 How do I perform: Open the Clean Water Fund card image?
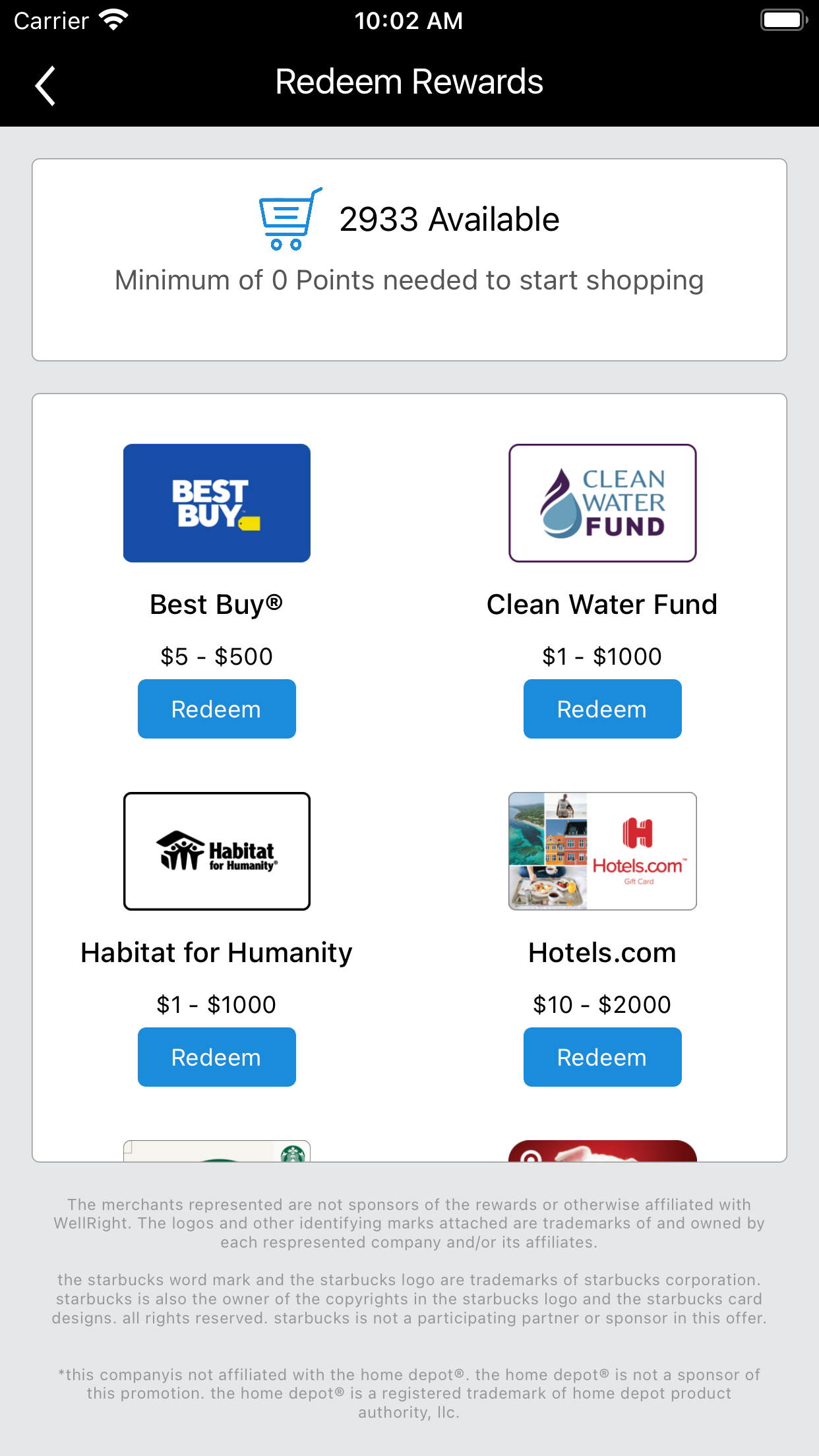(x=602, y=503)
